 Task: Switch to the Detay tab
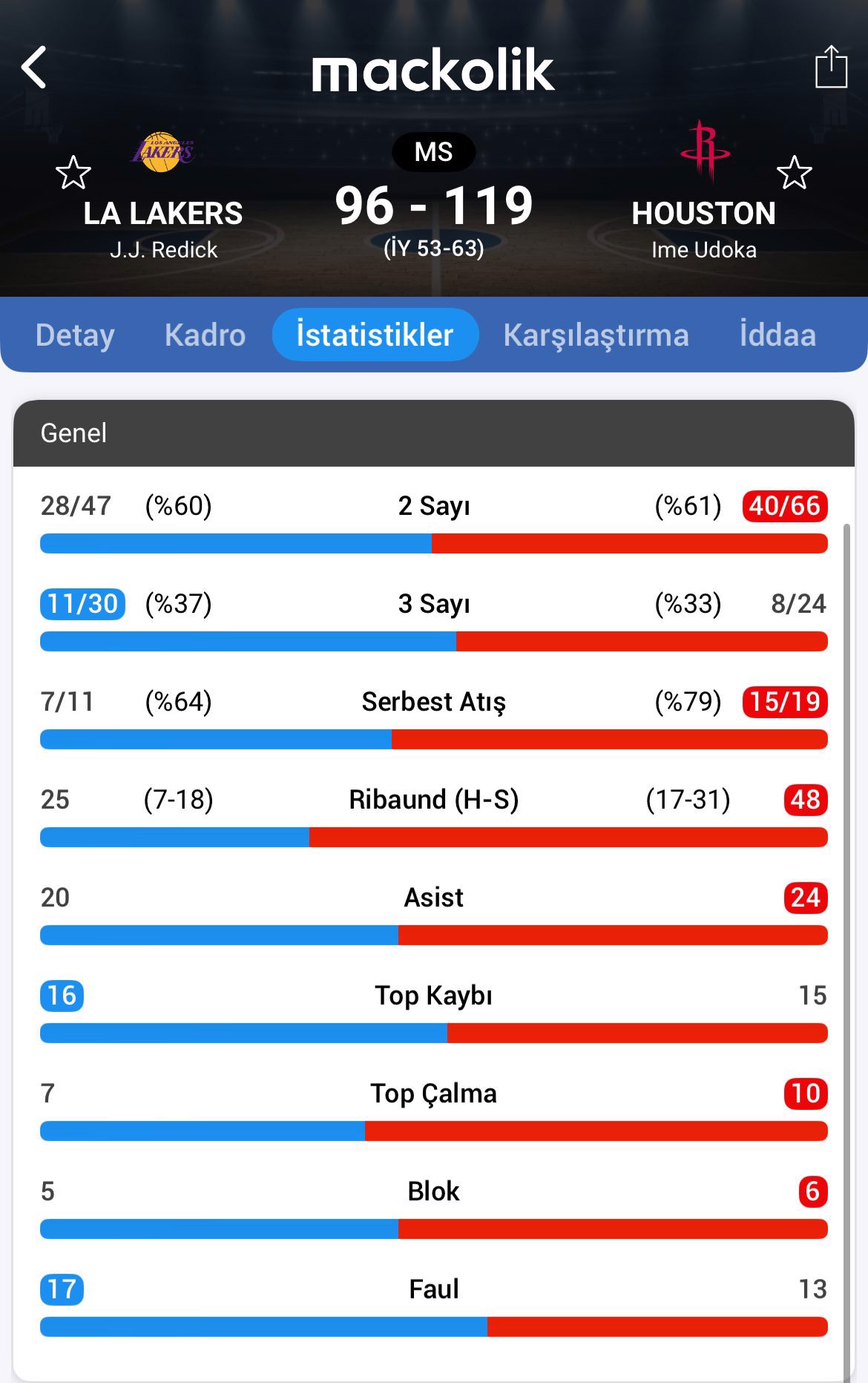point(75,335)
